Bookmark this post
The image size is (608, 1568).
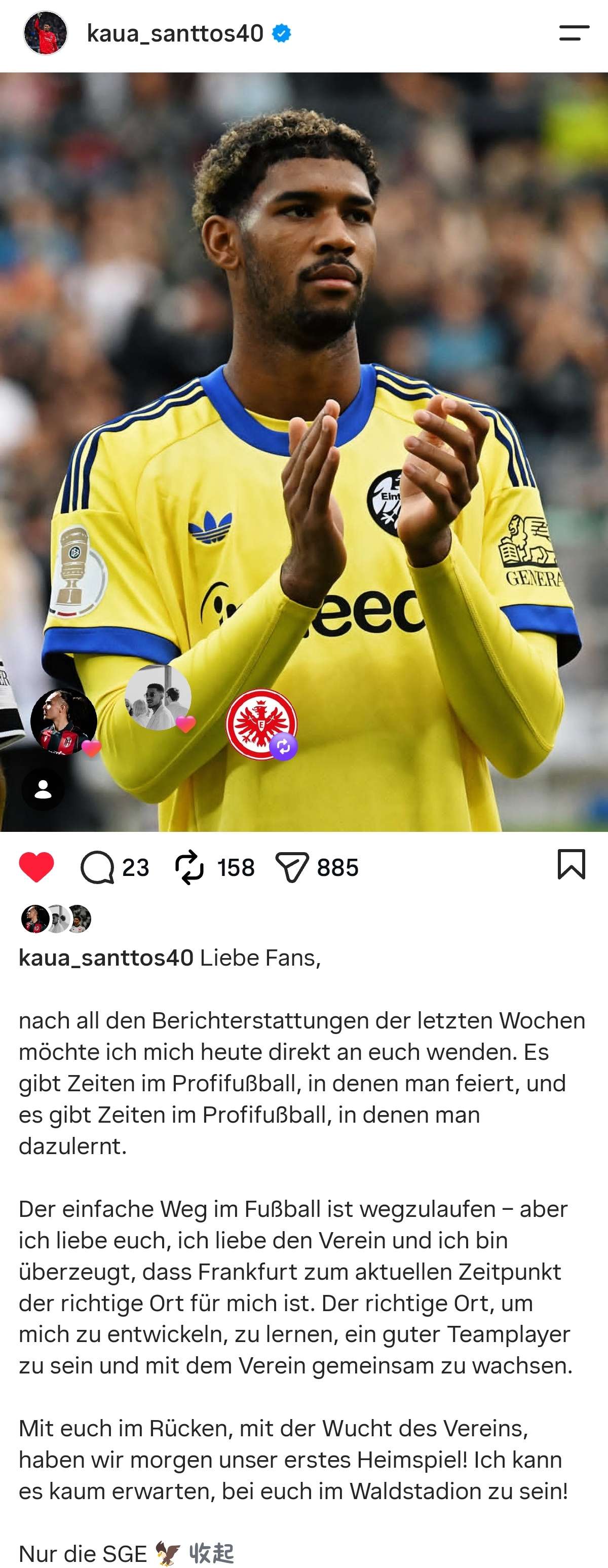pos(572,864)
